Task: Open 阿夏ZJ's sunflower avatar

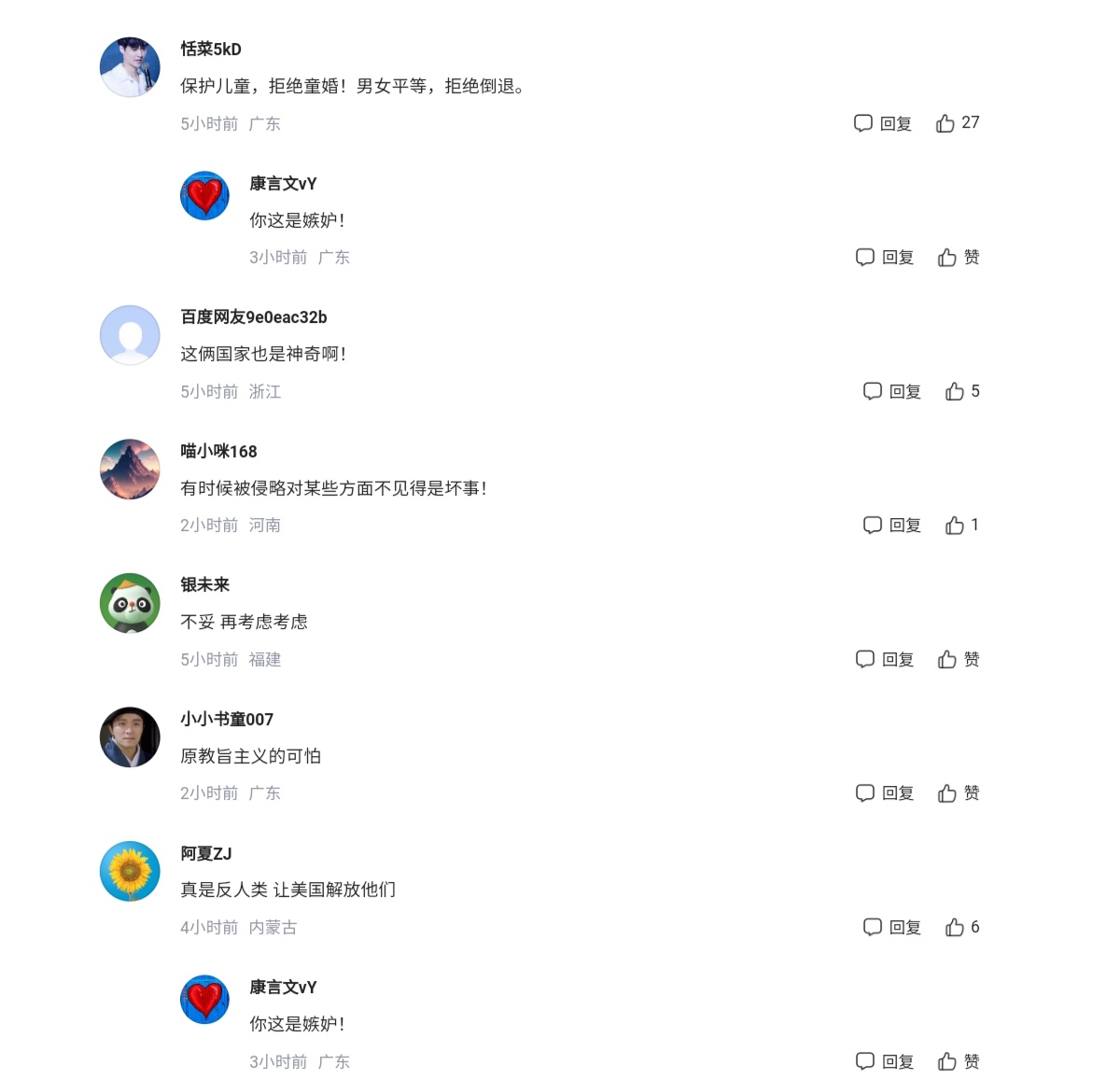Action: tap(130, 871)
